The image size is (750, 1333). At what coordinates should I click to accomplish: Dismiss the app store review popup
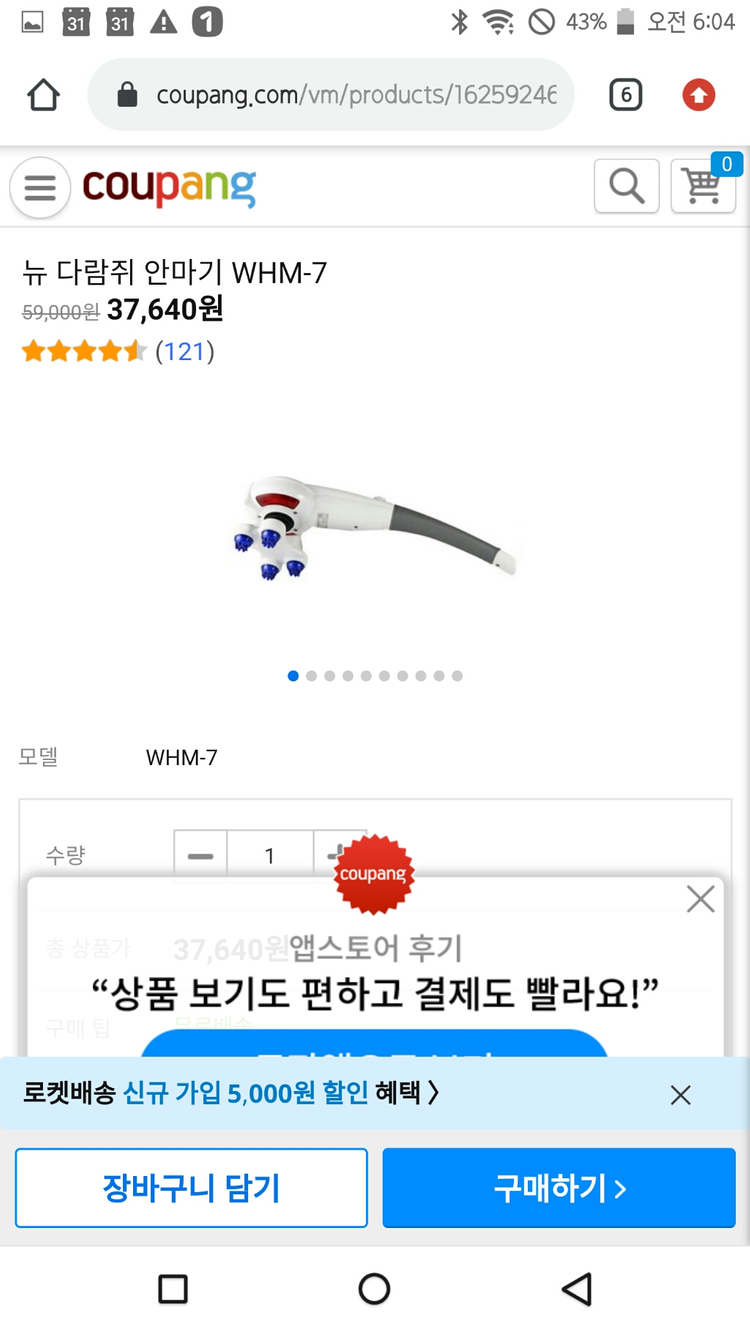click(x=699, y=899)
